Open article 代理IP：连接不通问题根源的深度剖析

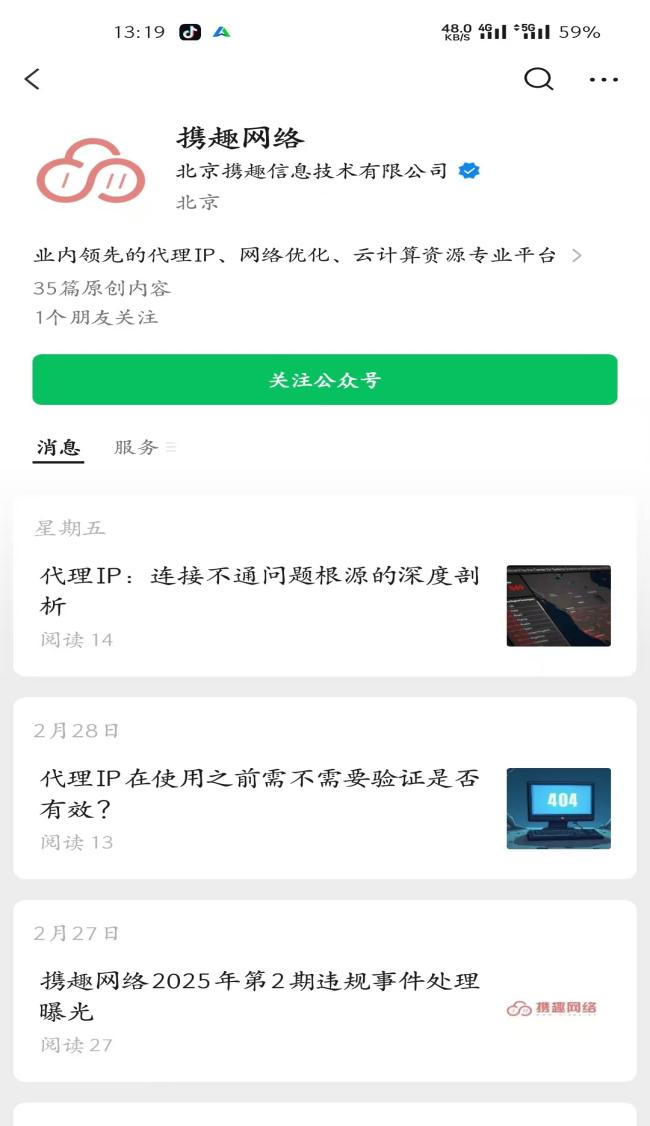[260, 591]
